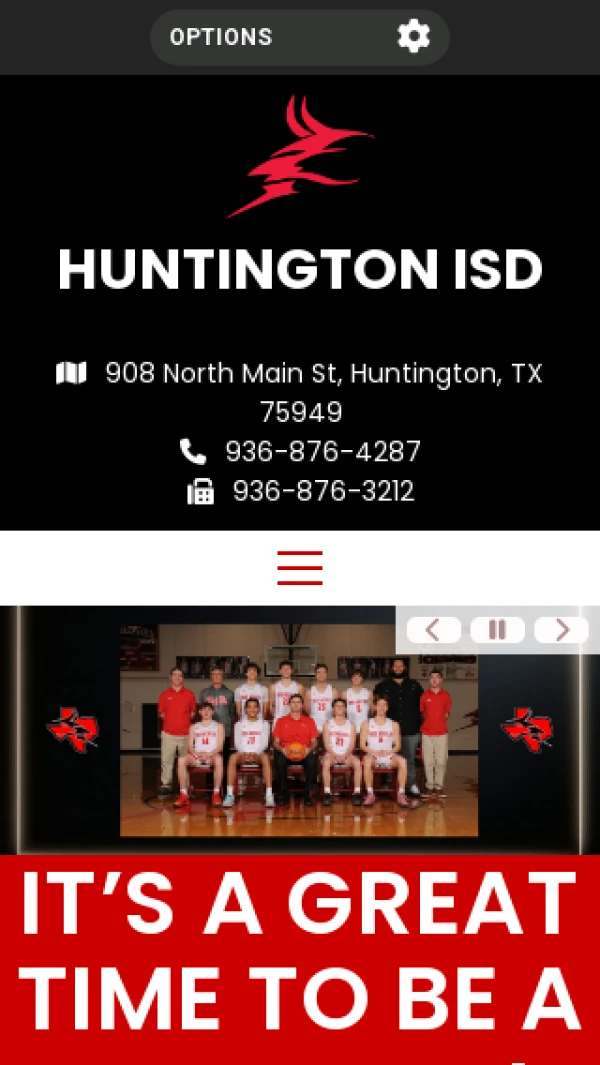Screen dimensions: 600x1065
Task: Pause the slideshow
Action: click(x=497, y=629)
